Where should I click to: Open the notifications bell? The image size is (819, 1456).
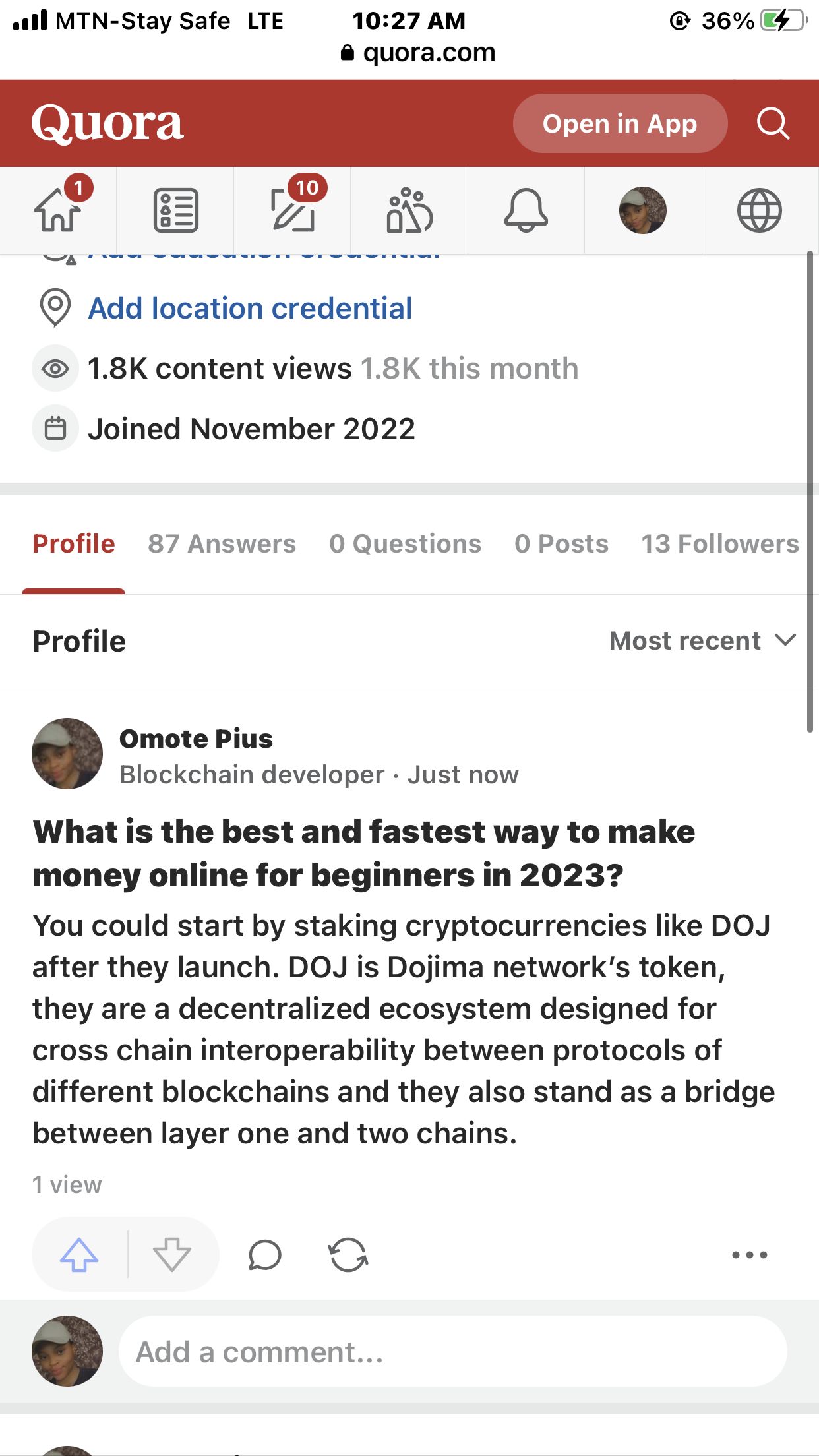click(x=526, y=210)
